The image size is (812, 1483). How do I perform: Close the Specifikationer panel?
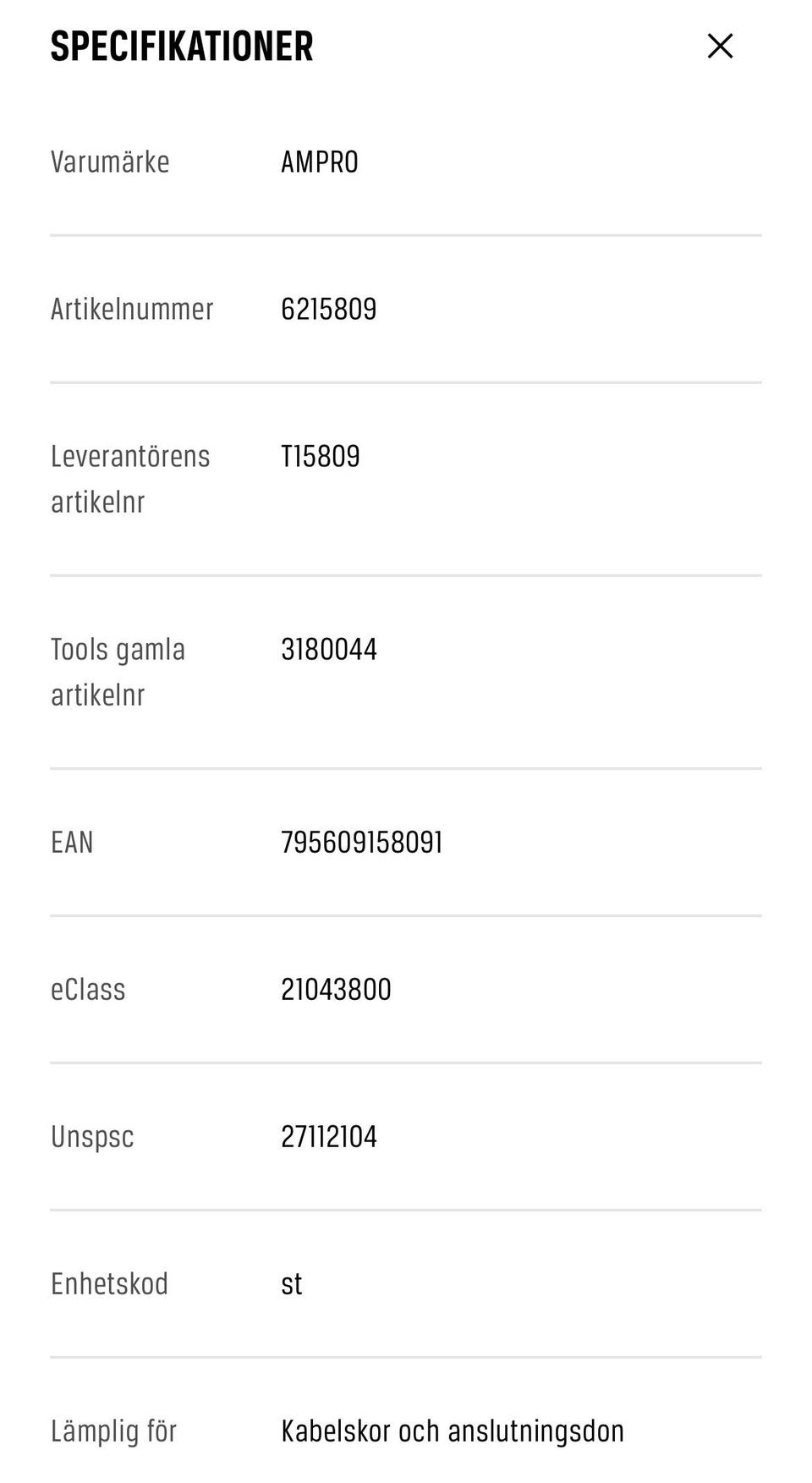pos(720,46)
